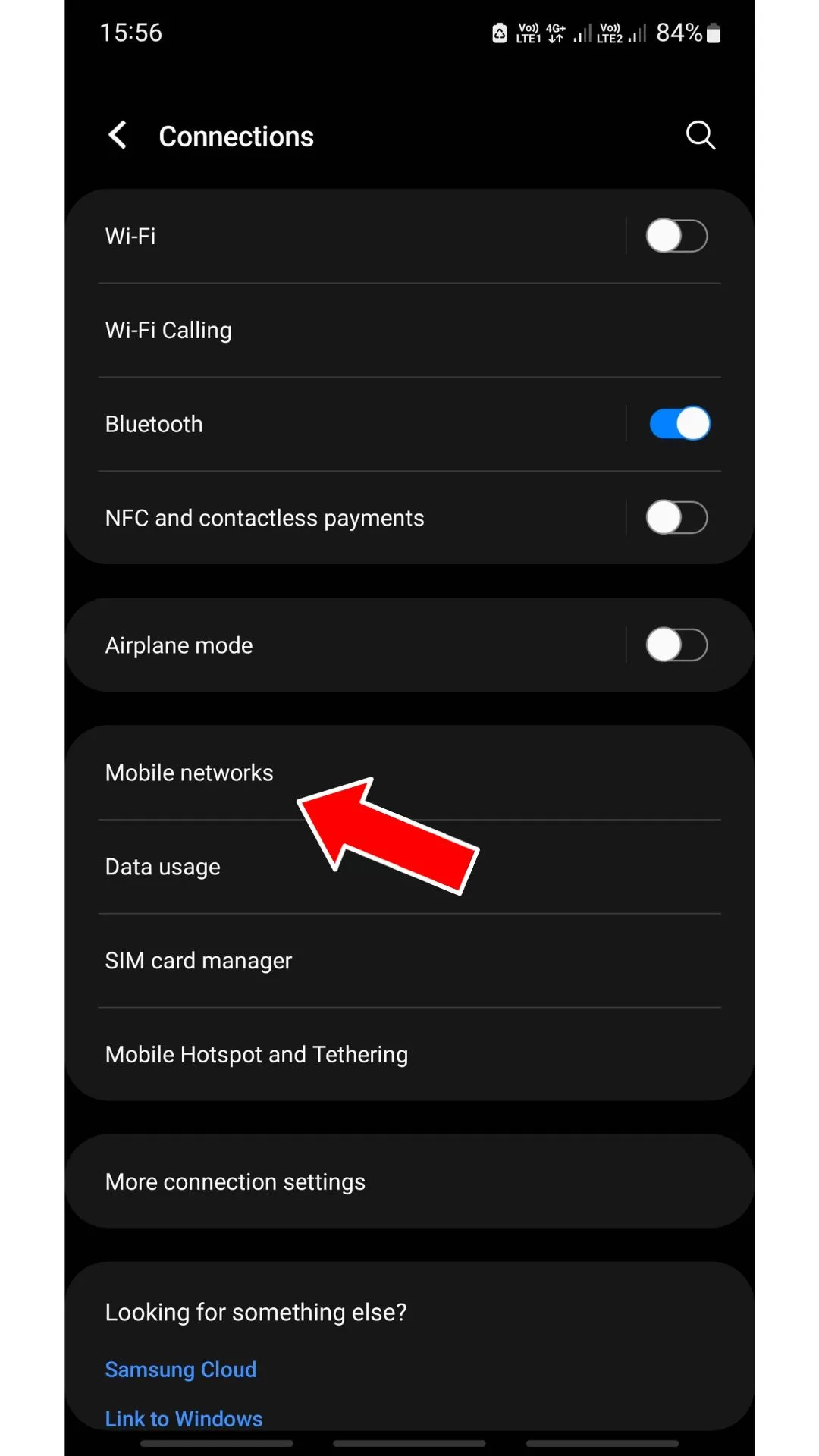Toggle Airplane mode on
Screen dimensions: 819x1456
(676, 645)
